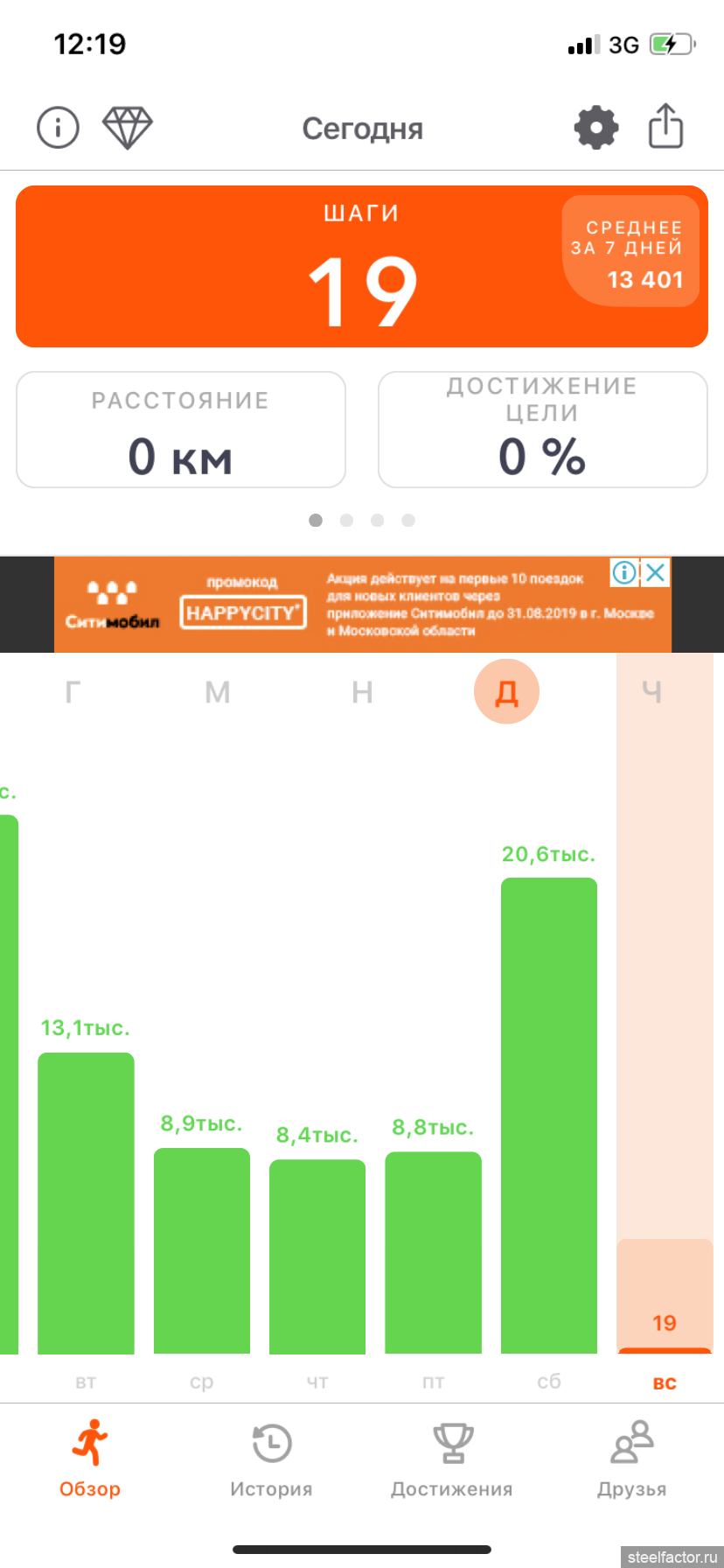Open the Шаги steps card
This screenshot has height=1568, width=724.
click(x=362, y=266)
